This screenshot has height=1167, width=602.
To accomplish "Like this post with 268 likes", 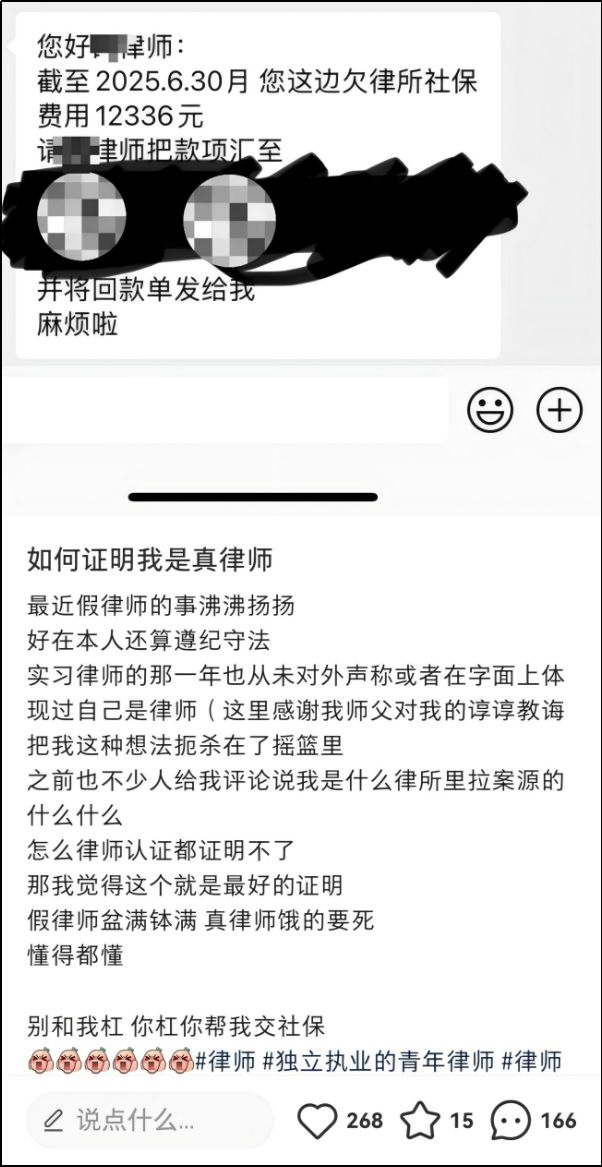I will coord(318,1121).
